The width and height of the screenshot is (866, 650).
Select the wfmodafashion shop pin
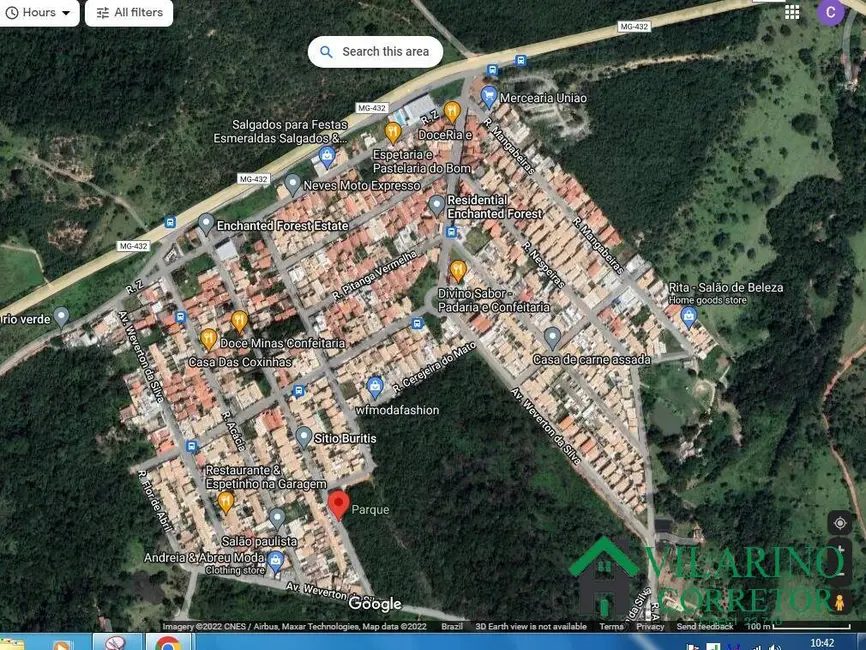coord(375,386)
